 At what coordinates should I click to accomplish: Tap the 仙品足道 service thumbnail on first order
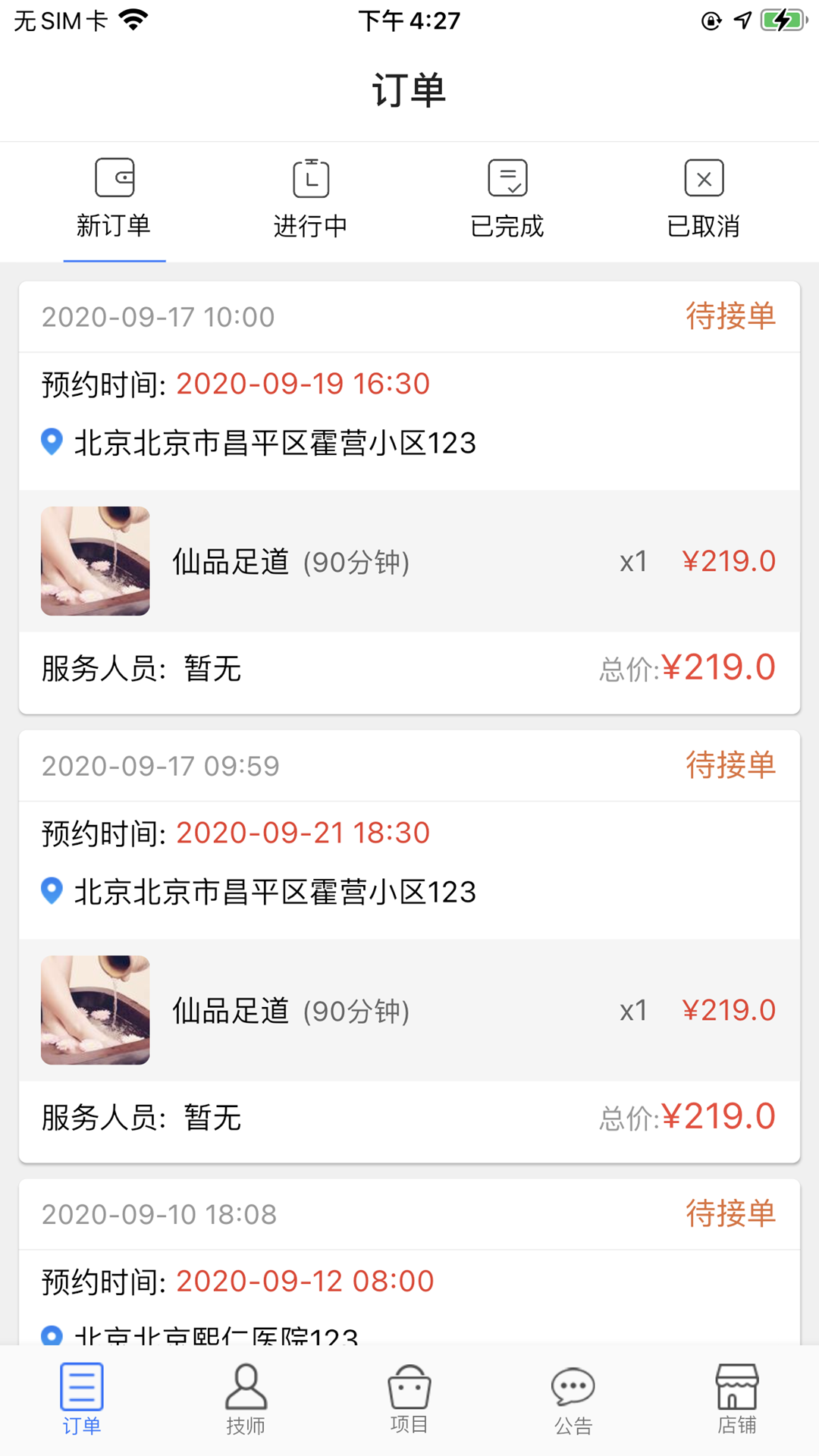94,560
